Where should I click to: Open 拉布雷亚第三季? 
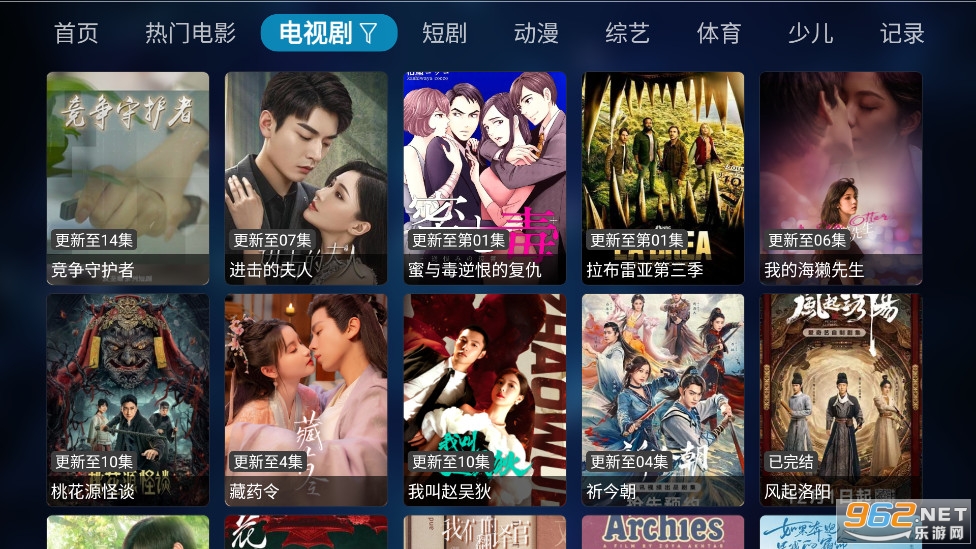663,177
